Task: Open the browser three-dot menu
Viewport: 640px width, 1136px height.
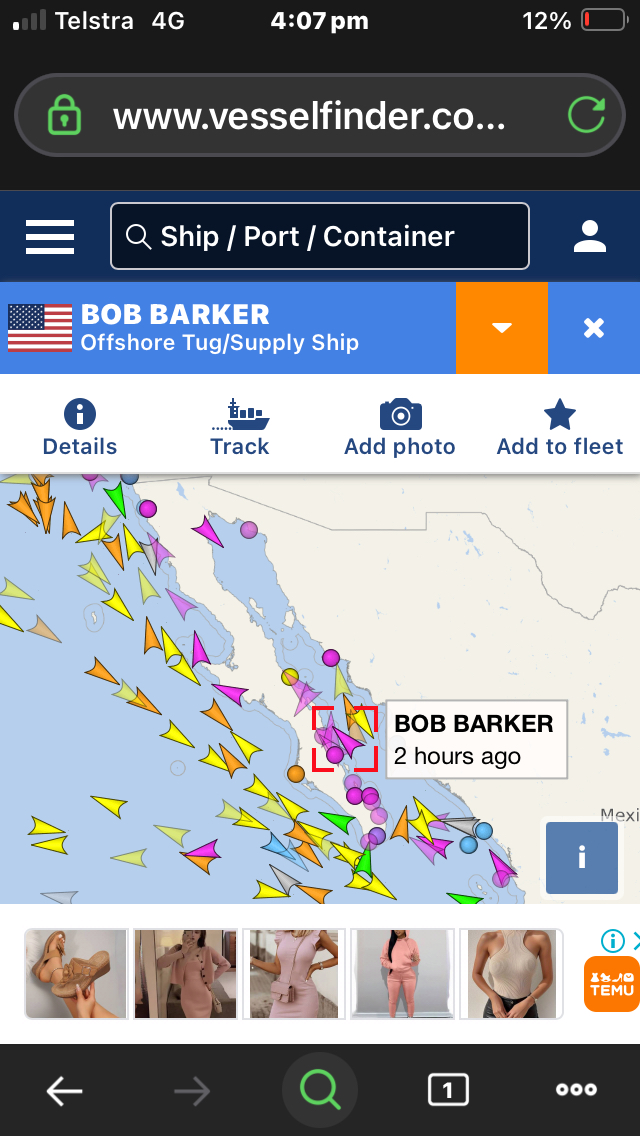Action: coord(576,1090)
